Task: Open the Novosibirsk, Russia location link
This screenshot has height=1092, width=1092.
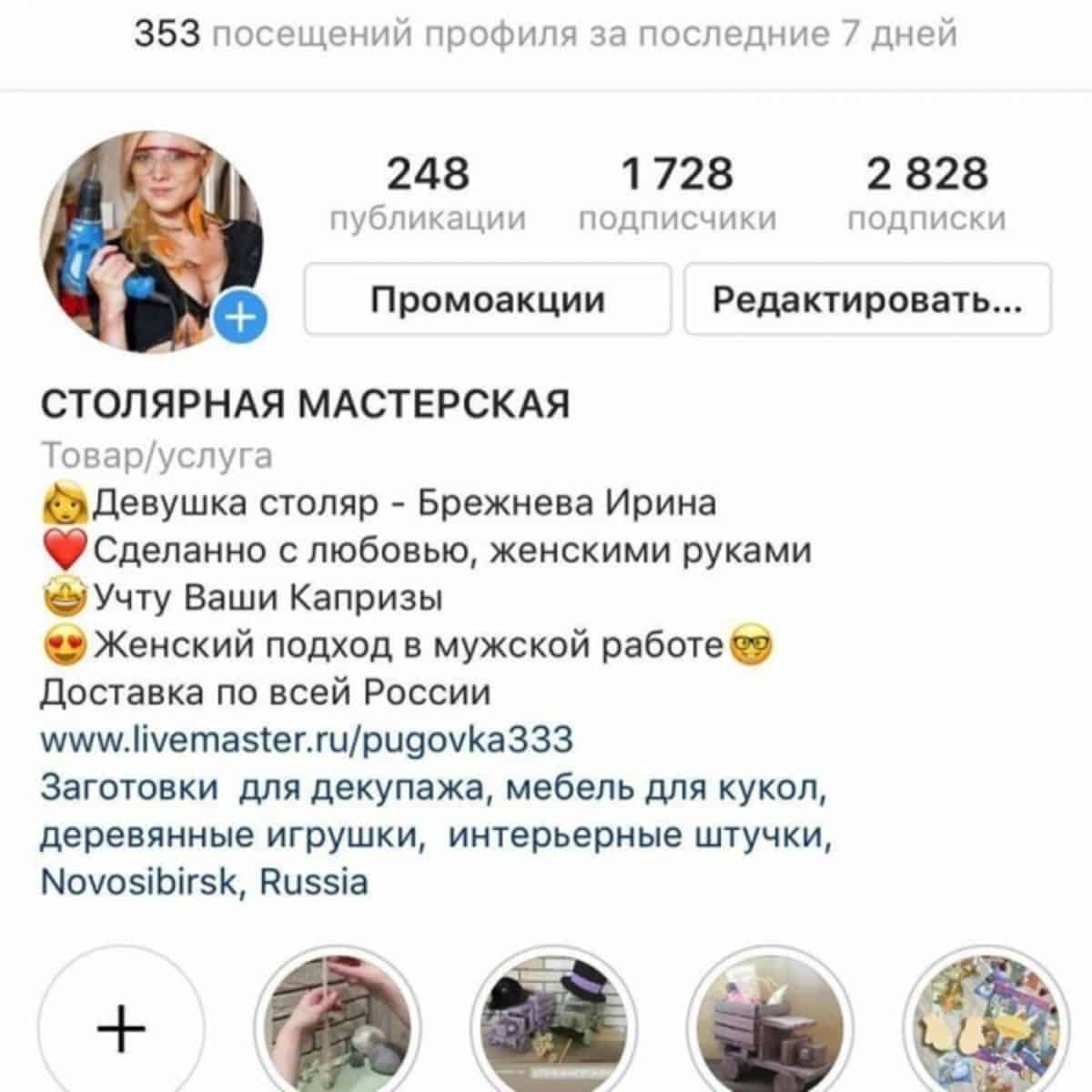Action: (205, 882)
